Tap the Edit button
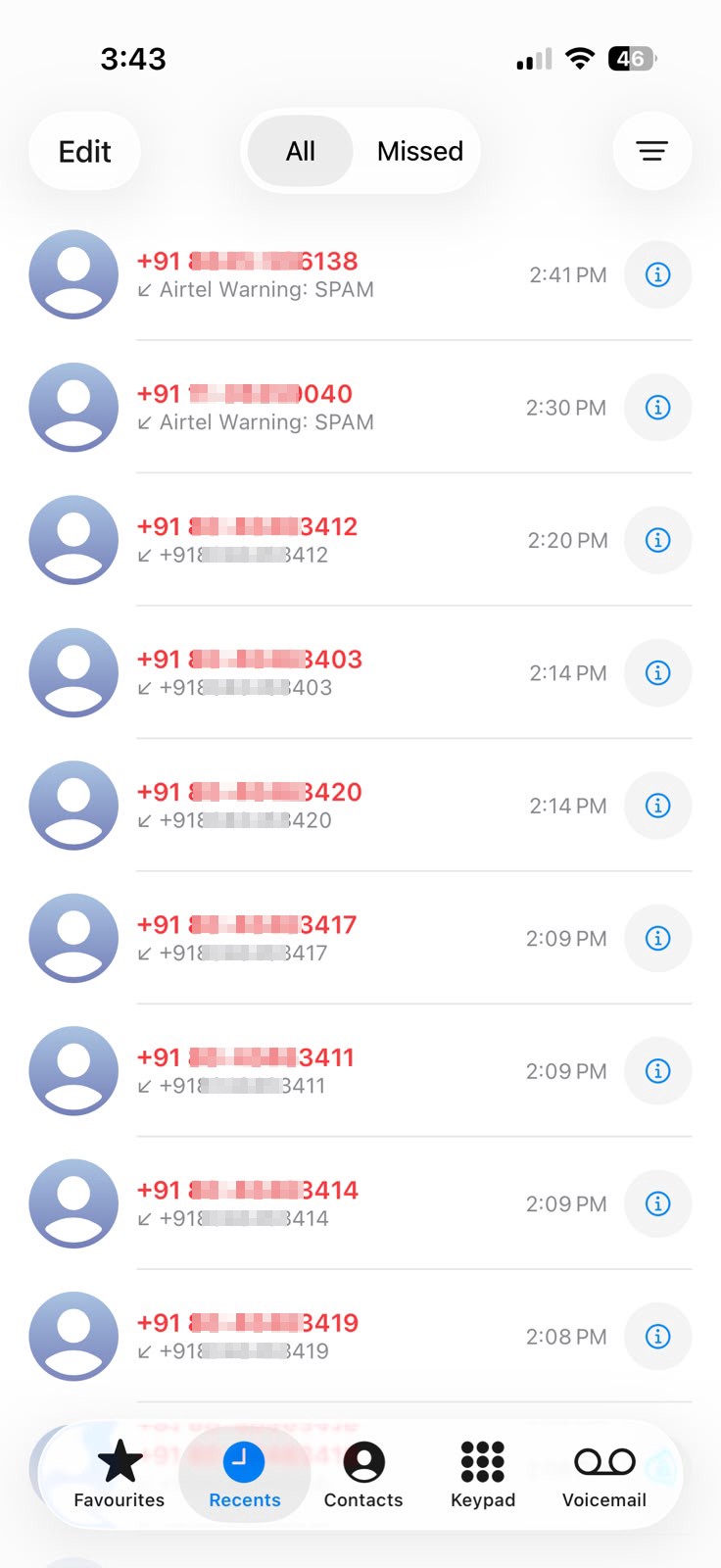This screenshot has height=1568, width=721. pyautogui.click(x=84, y=151)
